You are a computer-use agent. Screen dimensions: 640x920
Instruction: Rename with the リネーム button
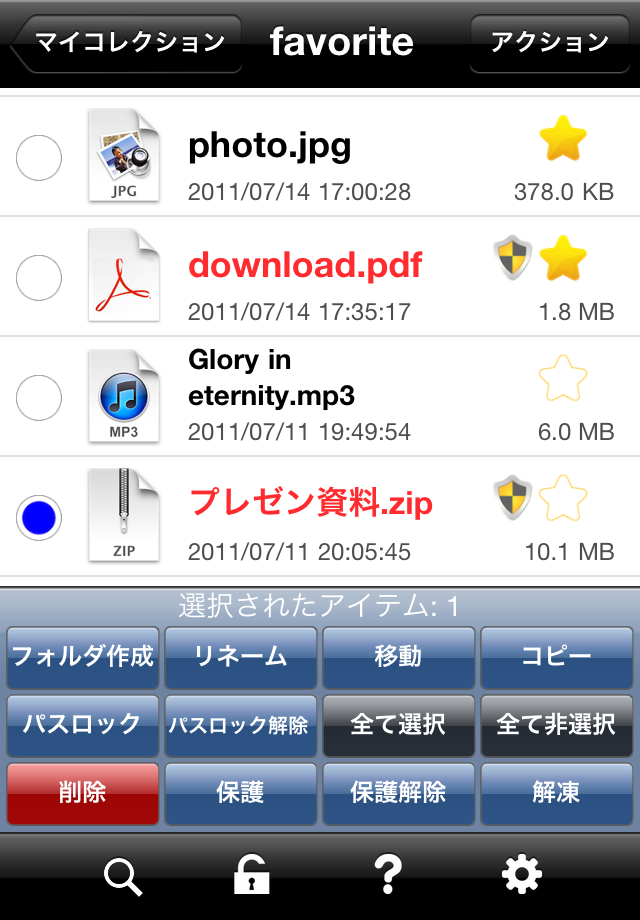pos(240,656)
